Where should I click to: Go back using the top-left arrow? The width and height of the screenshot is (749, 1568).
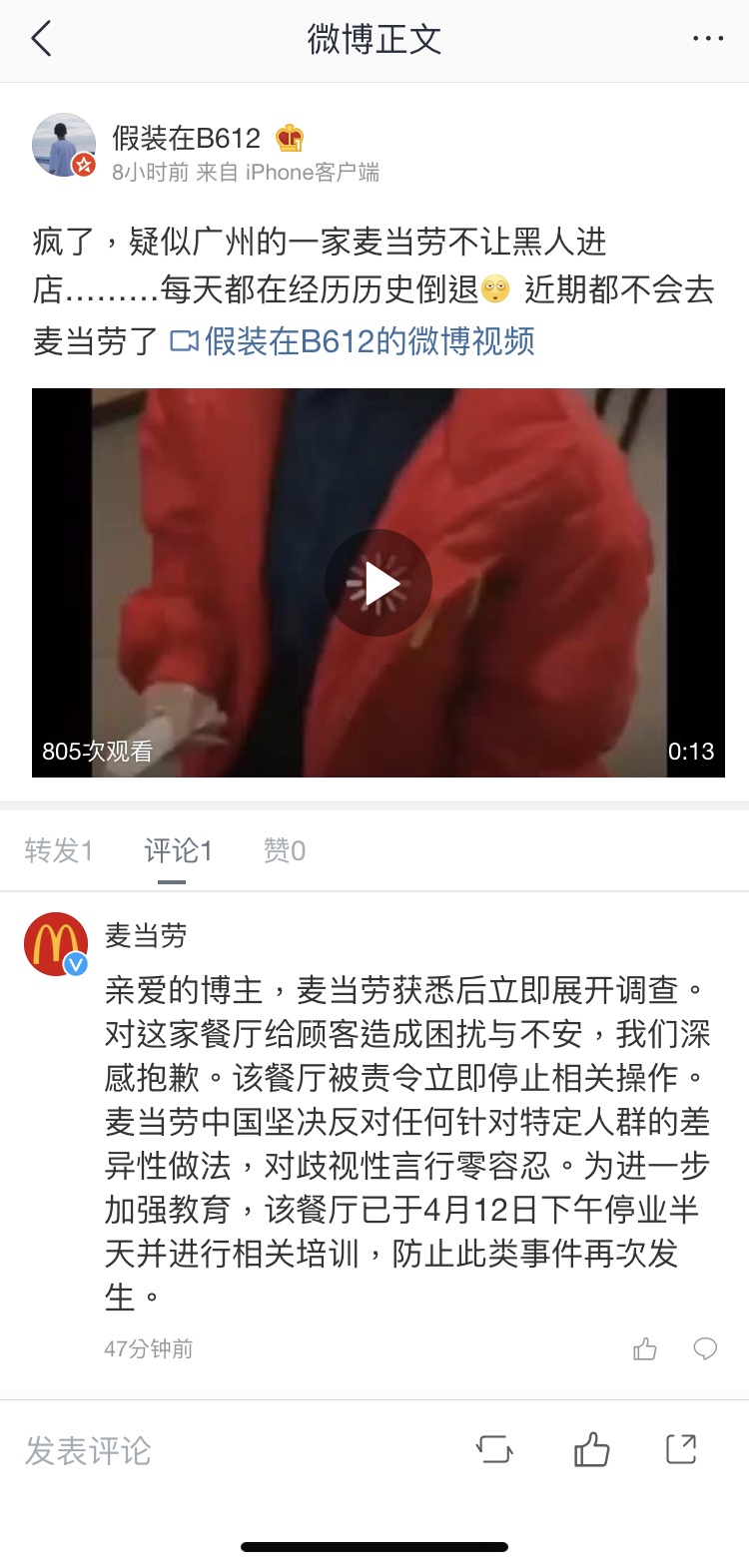pos(41,39)
